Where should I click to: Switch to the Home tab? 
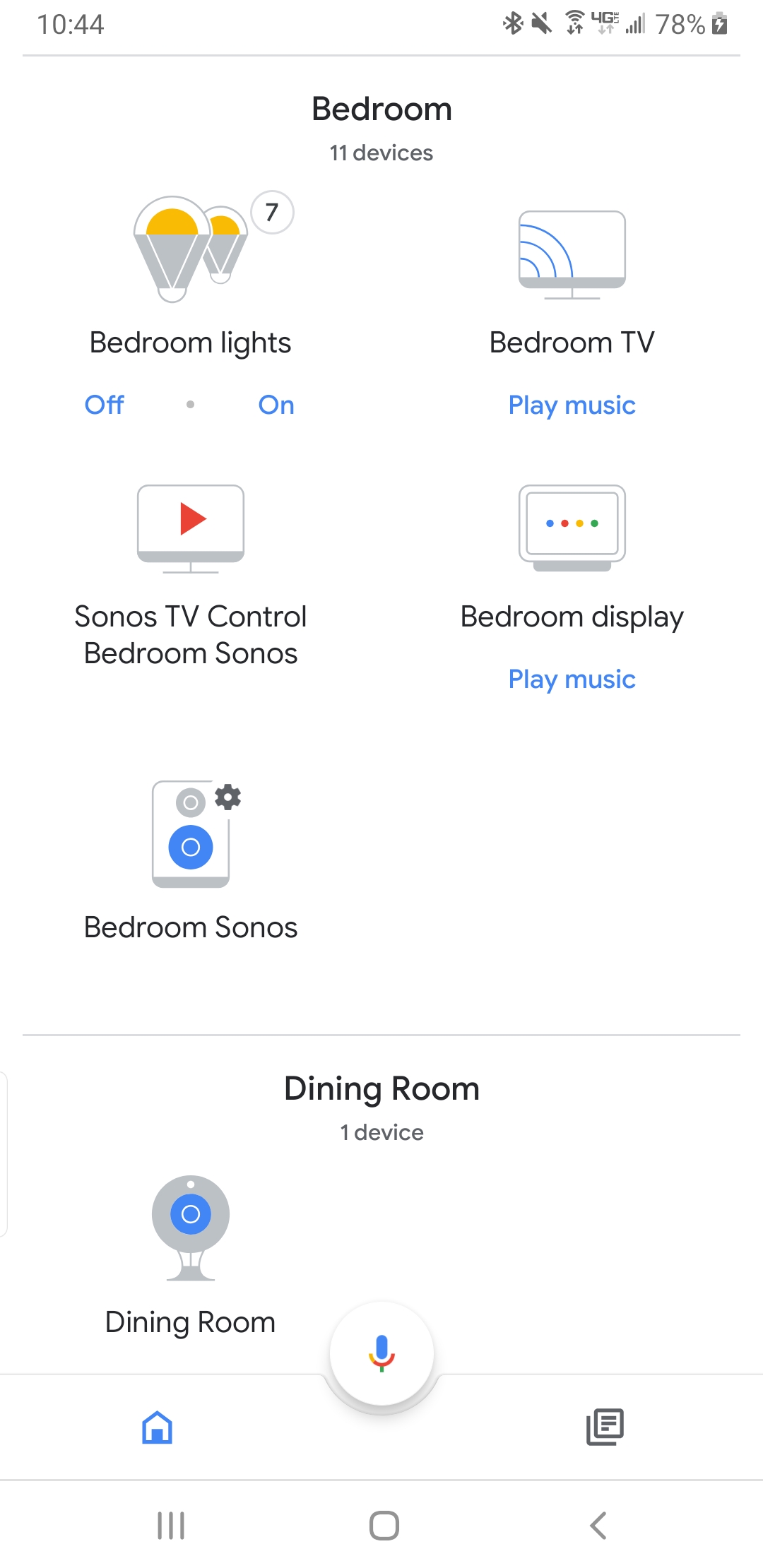coord(157,1425)
